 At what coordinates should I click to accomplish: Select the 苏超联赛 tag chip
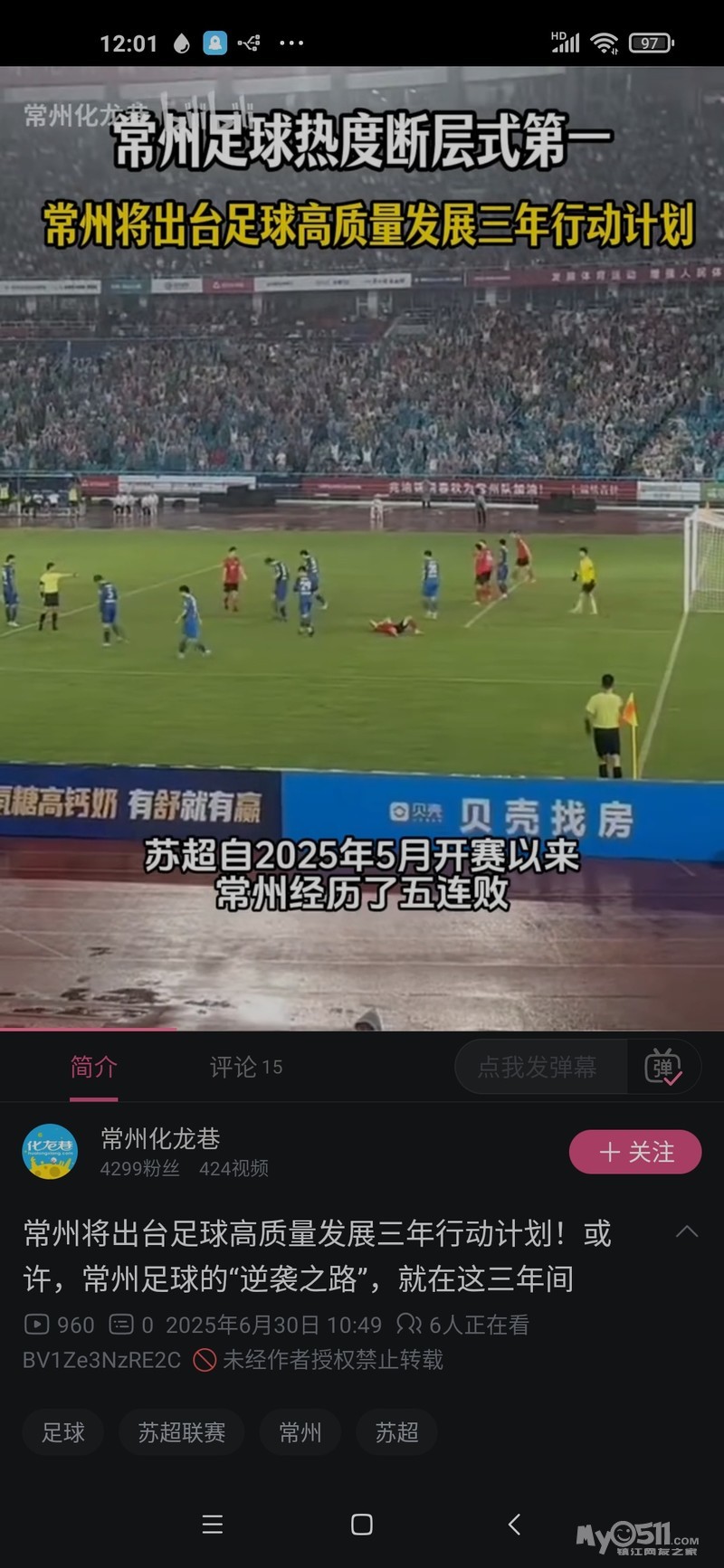click(x=181, y=1432)
